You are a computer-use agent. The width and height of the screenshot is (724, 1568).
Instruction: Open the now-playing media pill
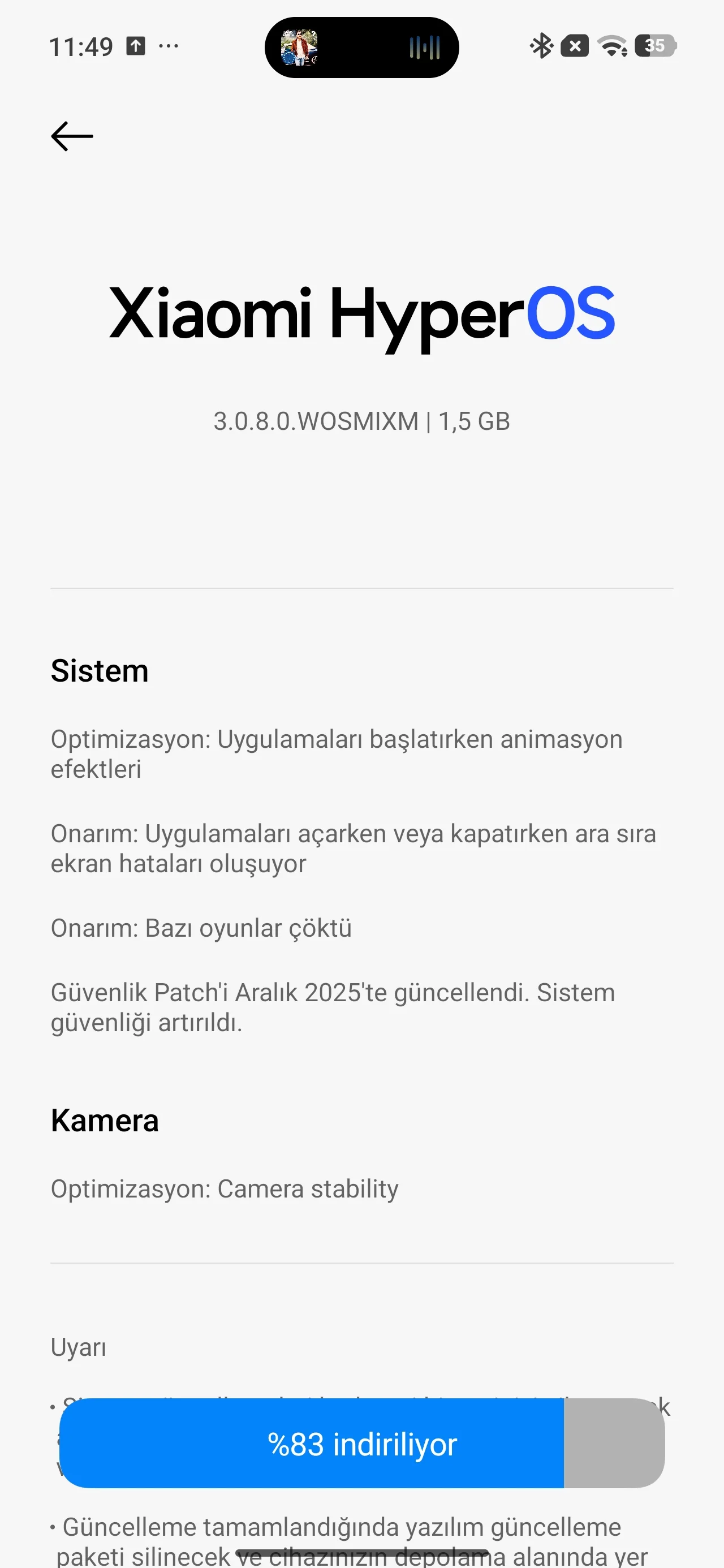[x=361, y=48]
